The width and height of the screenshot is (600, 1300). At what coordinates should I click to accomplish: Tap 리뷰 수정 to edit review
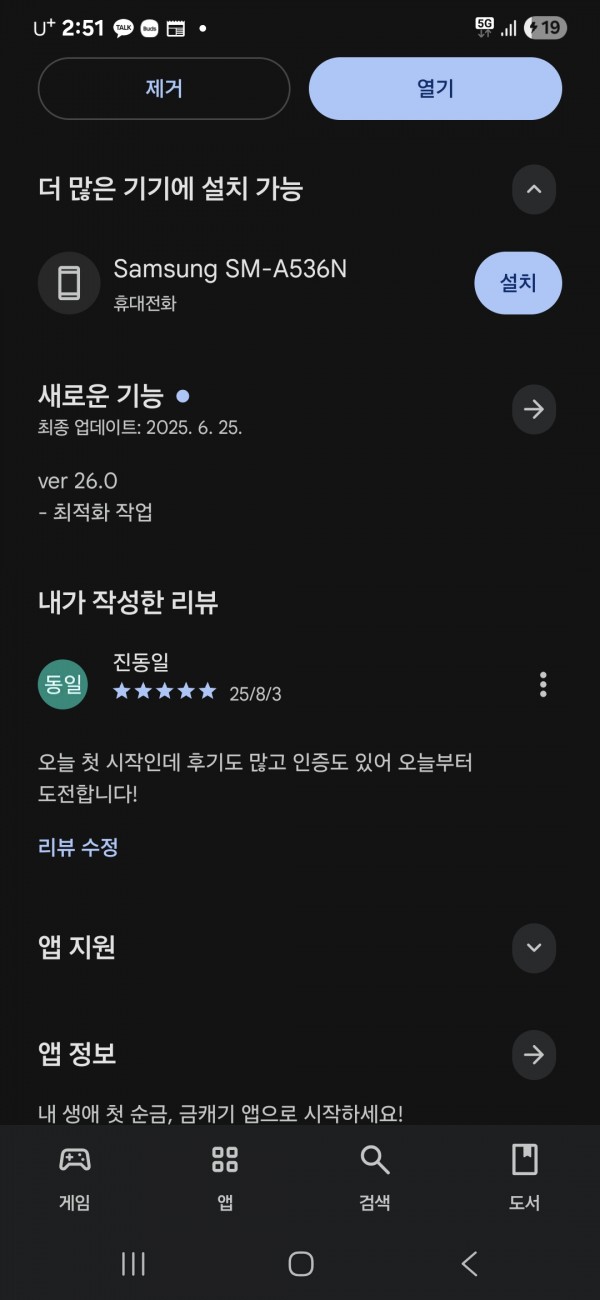click(x=78, y=848)
